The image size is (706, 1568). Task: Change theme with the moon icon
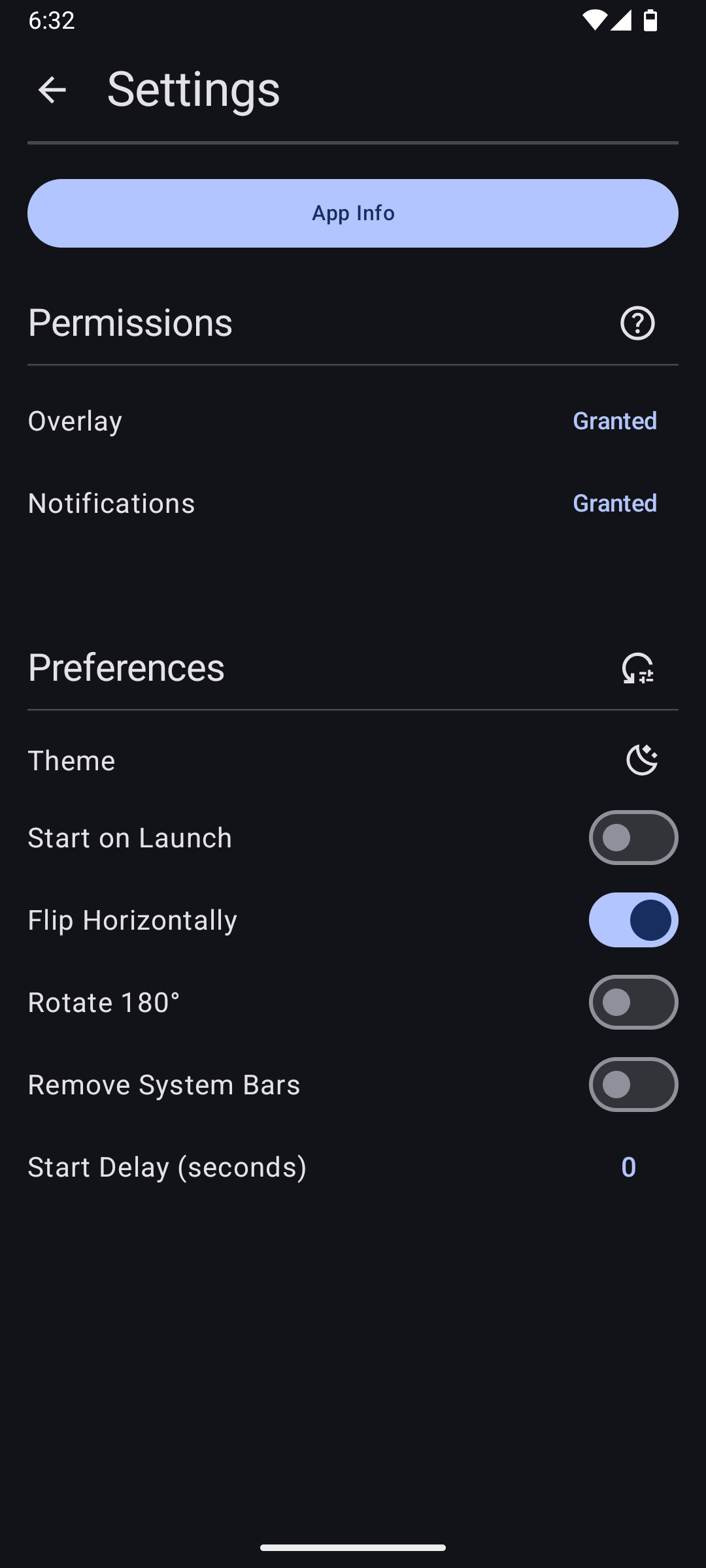(x=641, y=760)
